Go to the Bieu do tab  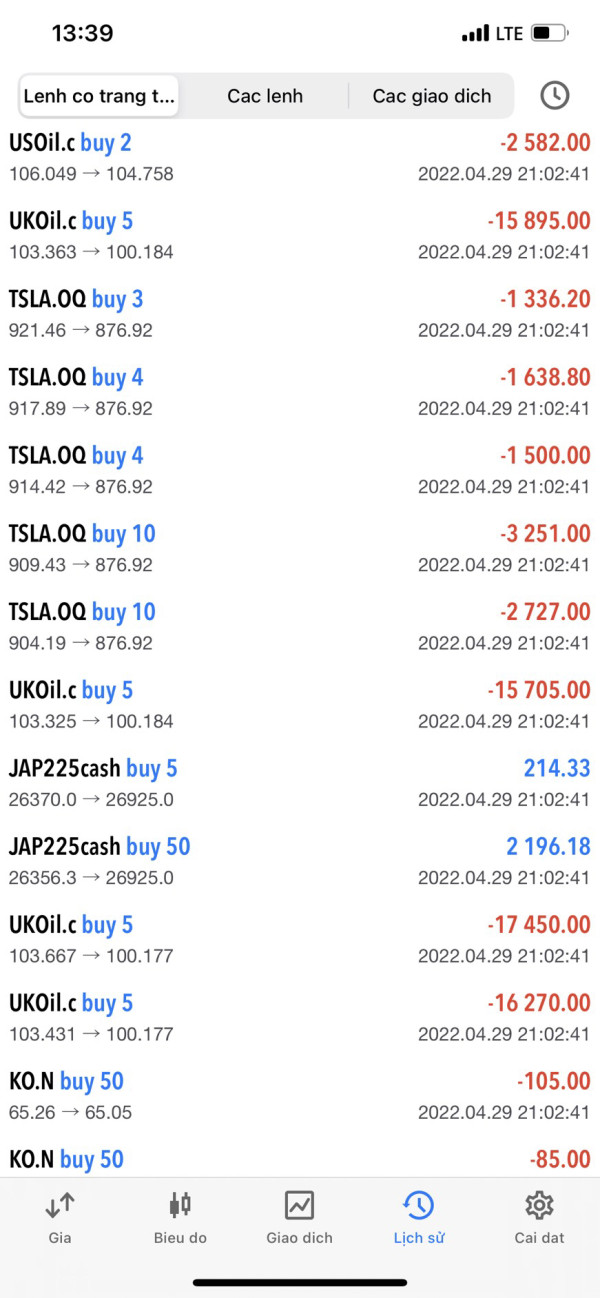point(180,1217)
